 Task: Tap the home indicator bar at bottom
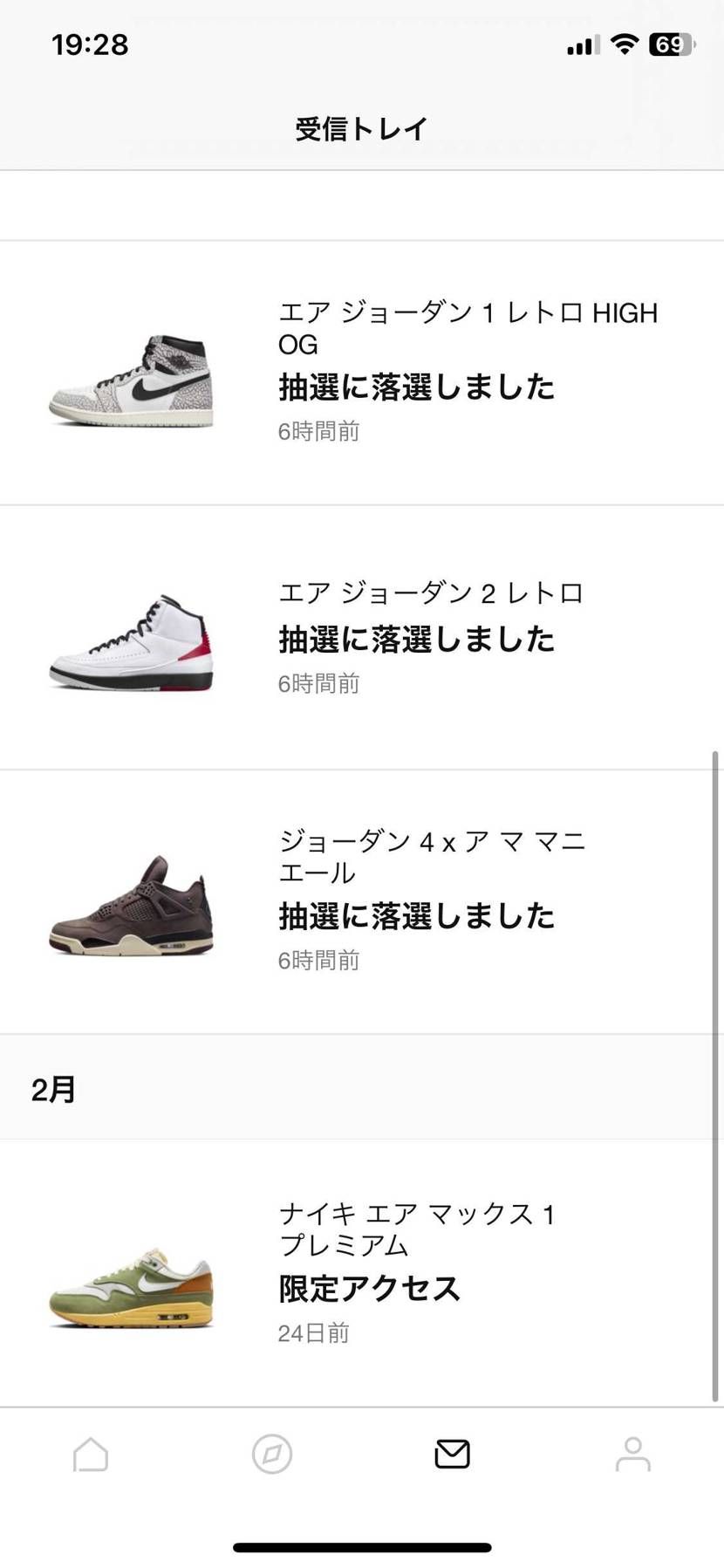(x=361, y=1547)
